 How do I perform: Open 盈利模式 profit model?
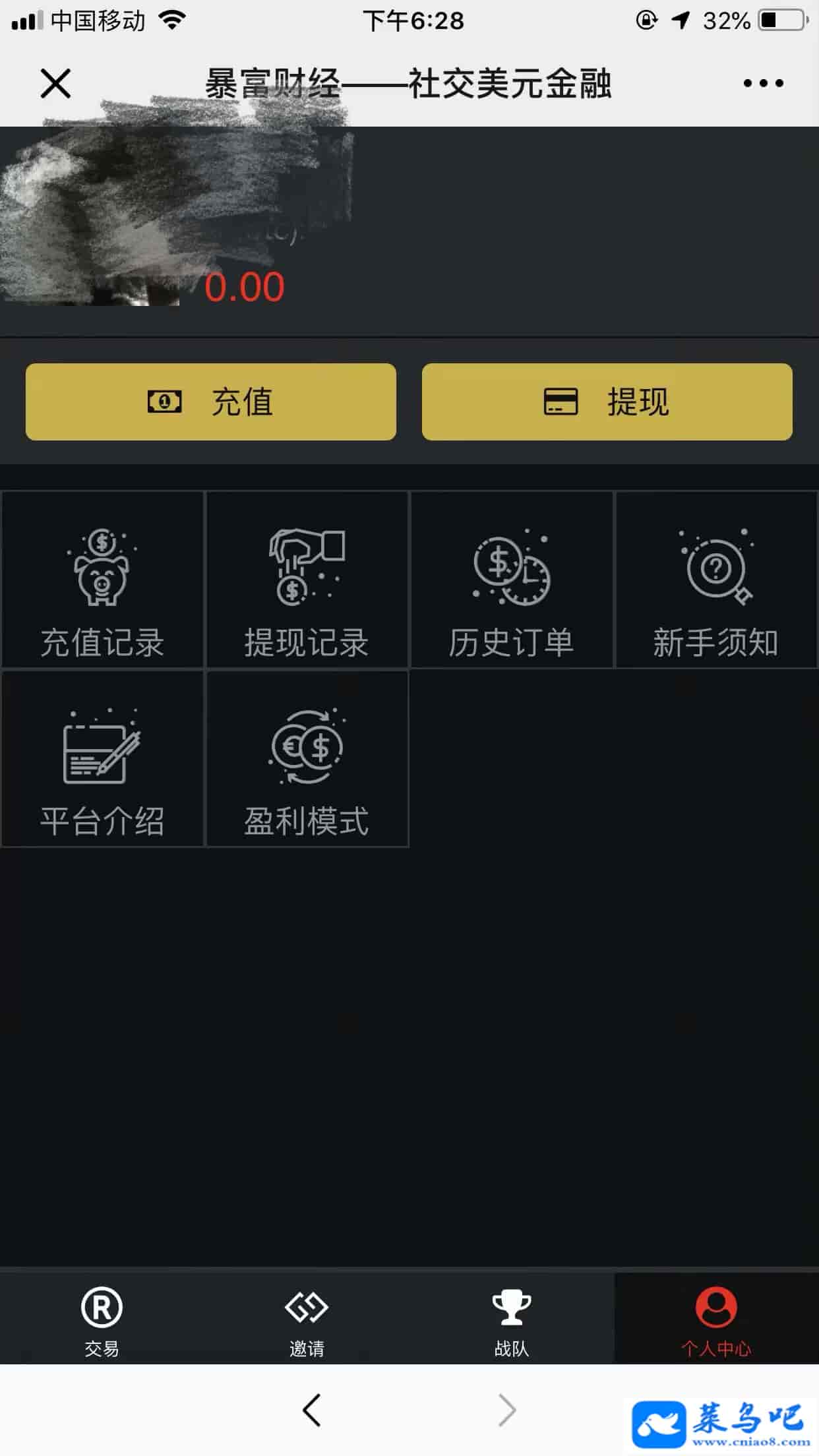tap(307, 760)
